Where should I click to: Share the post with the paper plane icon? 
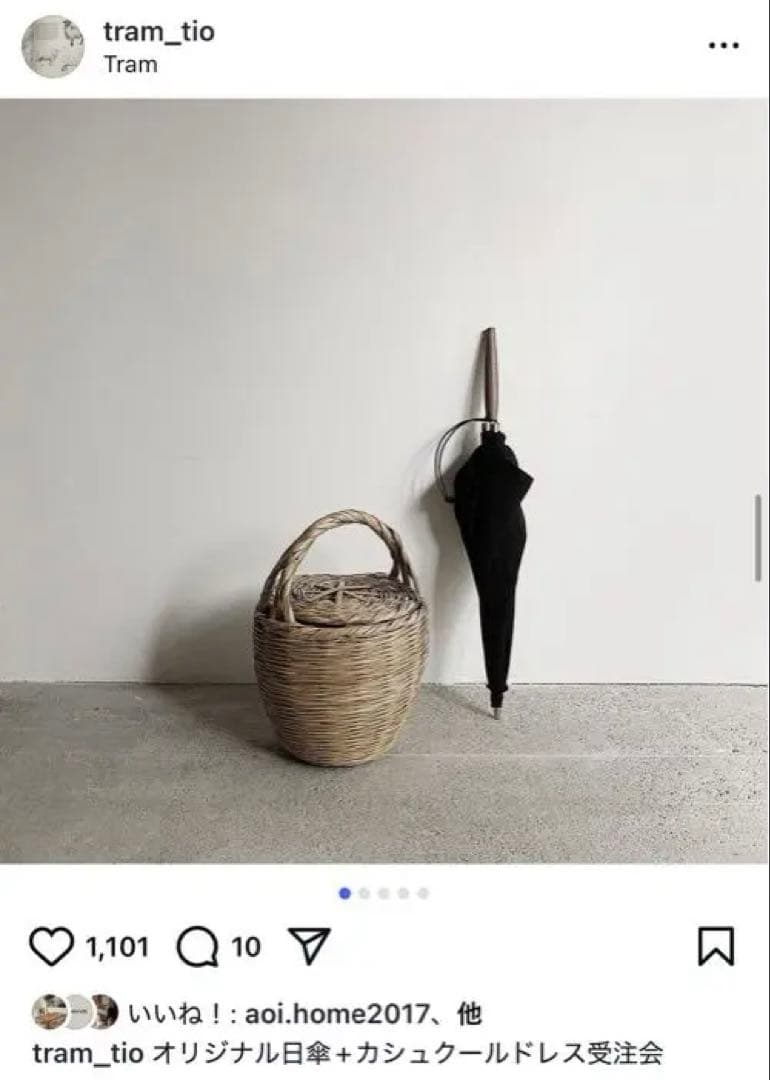click(310, 946)
